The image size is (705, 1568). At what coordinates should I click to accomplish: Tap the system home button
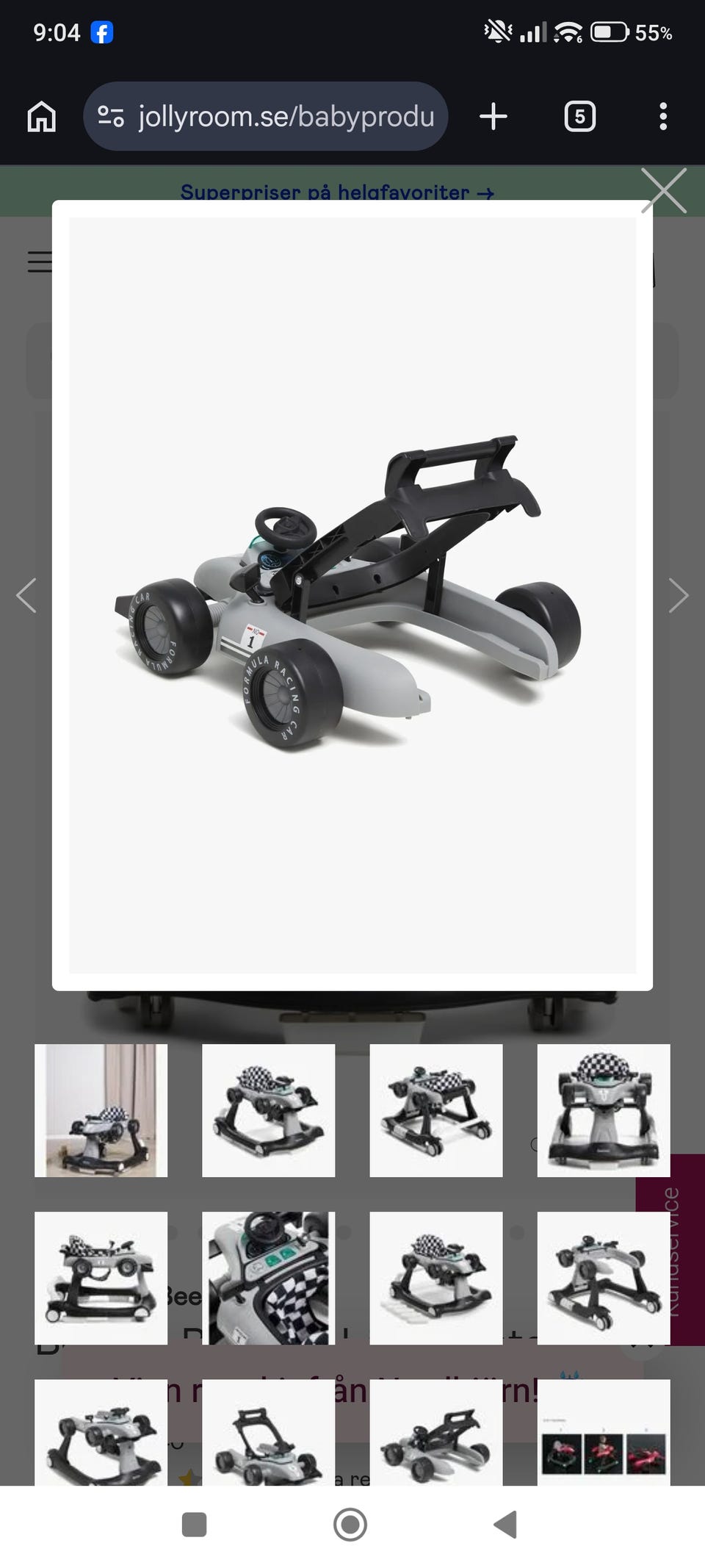(x=350, y=1525)
